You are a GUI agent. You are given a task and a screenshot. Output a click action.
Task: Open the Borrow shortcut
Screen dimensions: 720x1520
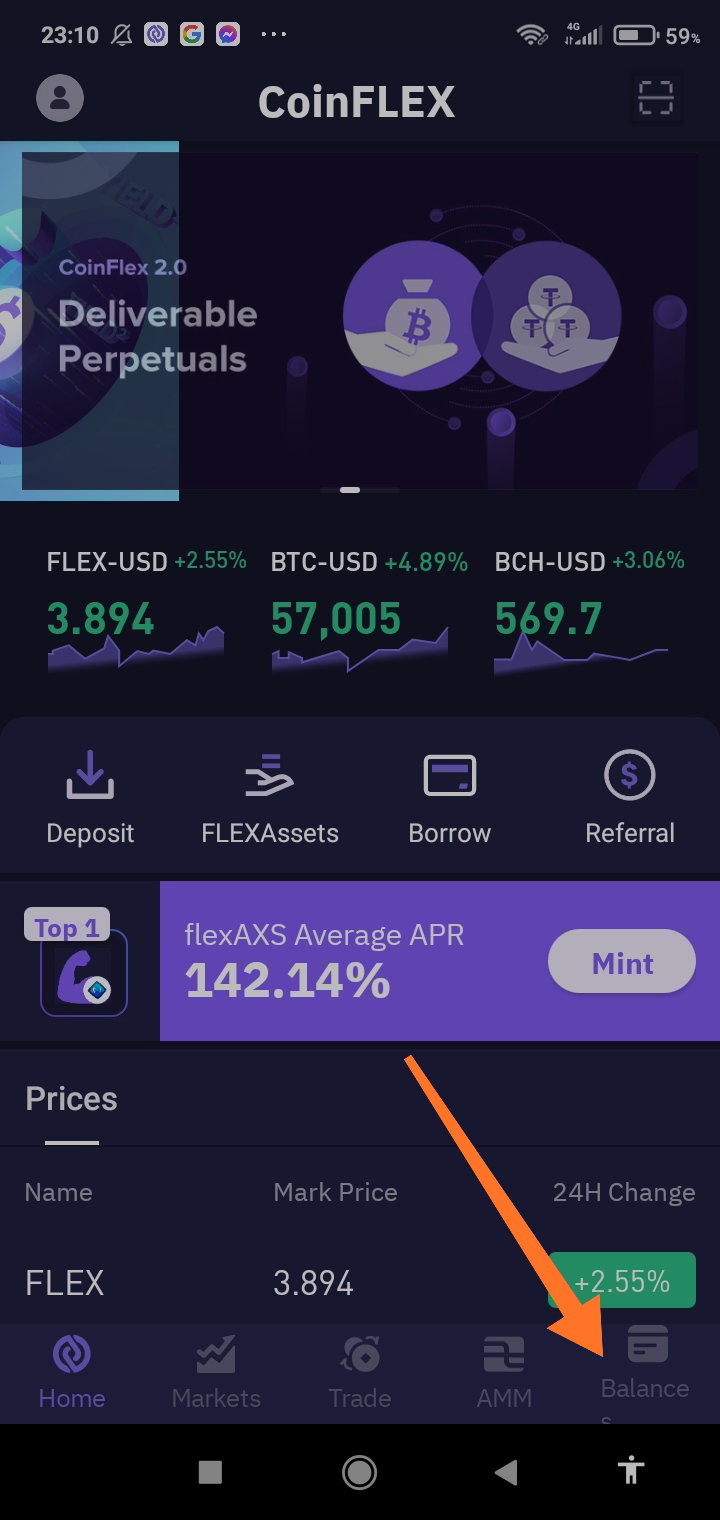(450, 800)
